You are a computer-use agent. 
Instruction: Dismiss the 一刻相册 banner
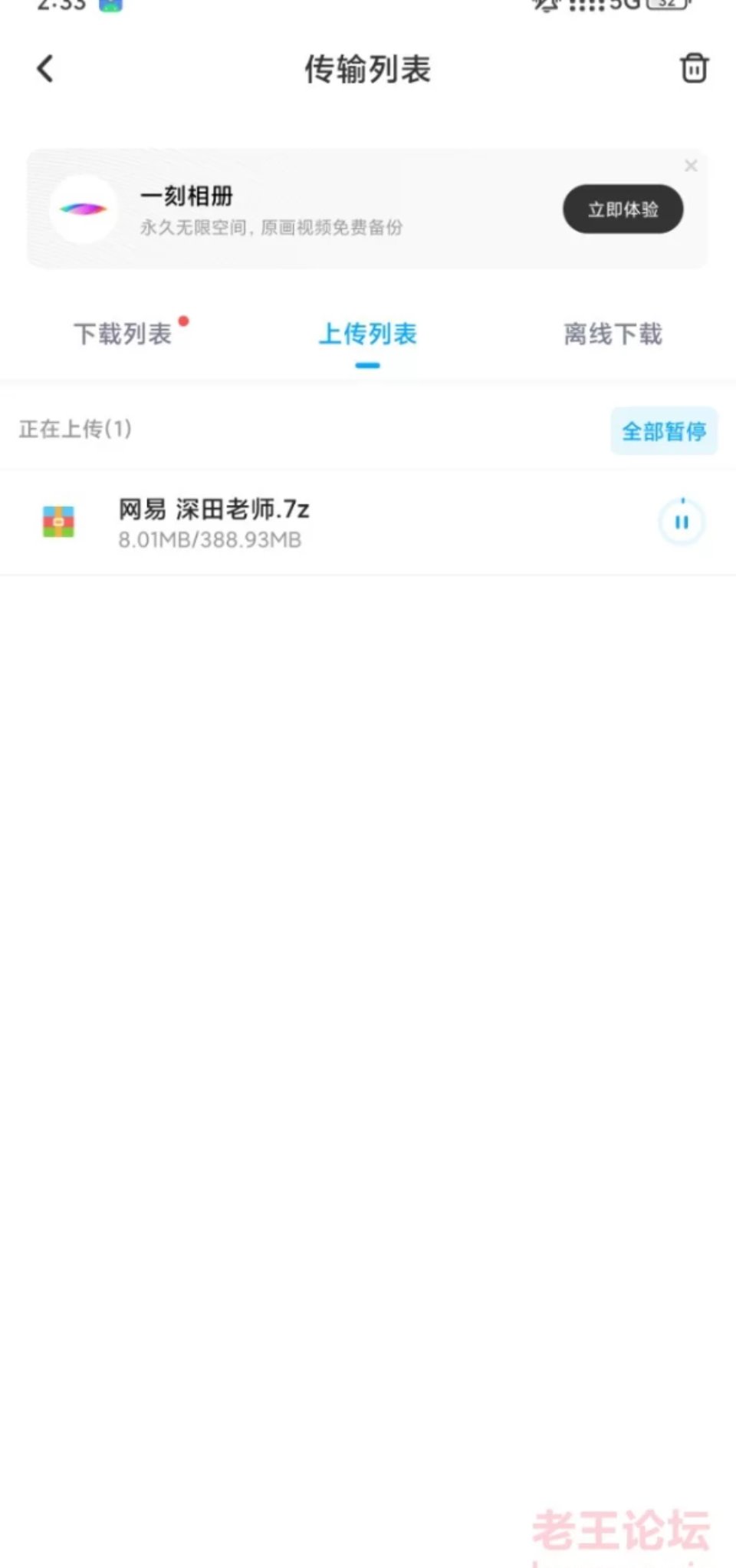click(x=691, y=165)
